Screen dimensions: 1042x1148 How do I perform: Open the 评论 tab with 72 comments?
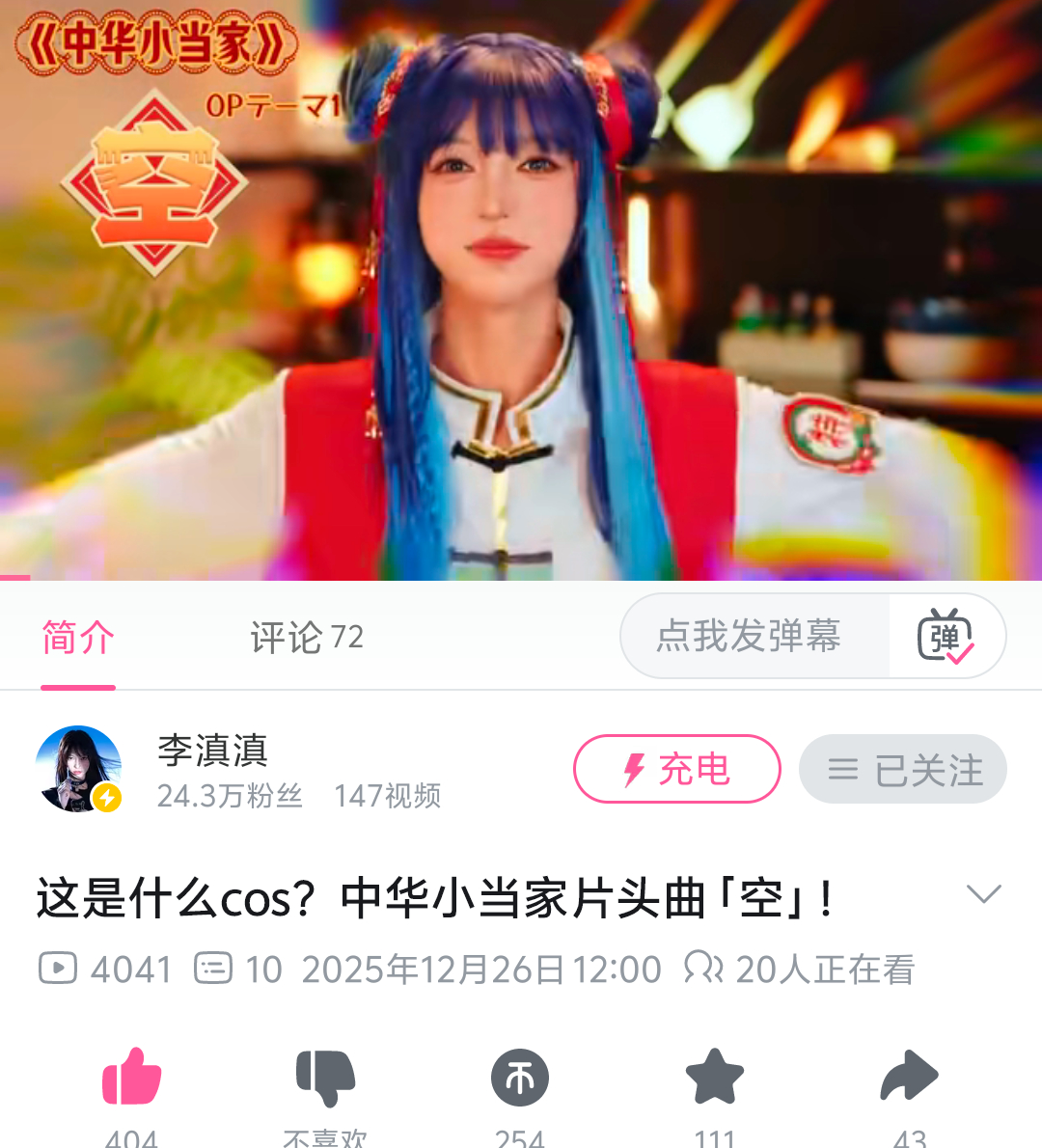point(306,638)
